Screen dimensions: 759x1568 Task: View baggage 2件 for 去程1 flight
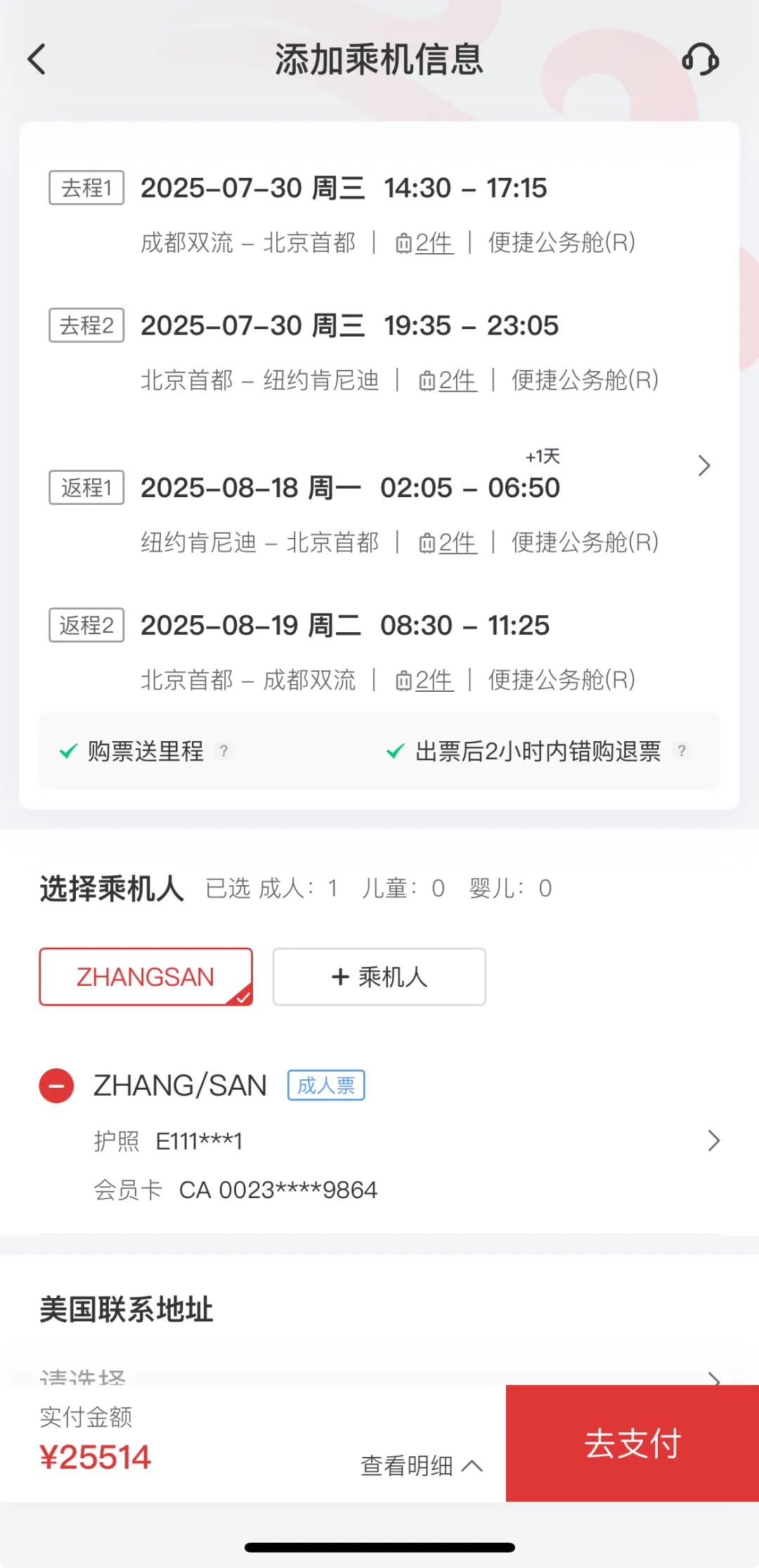pos(425,243)
